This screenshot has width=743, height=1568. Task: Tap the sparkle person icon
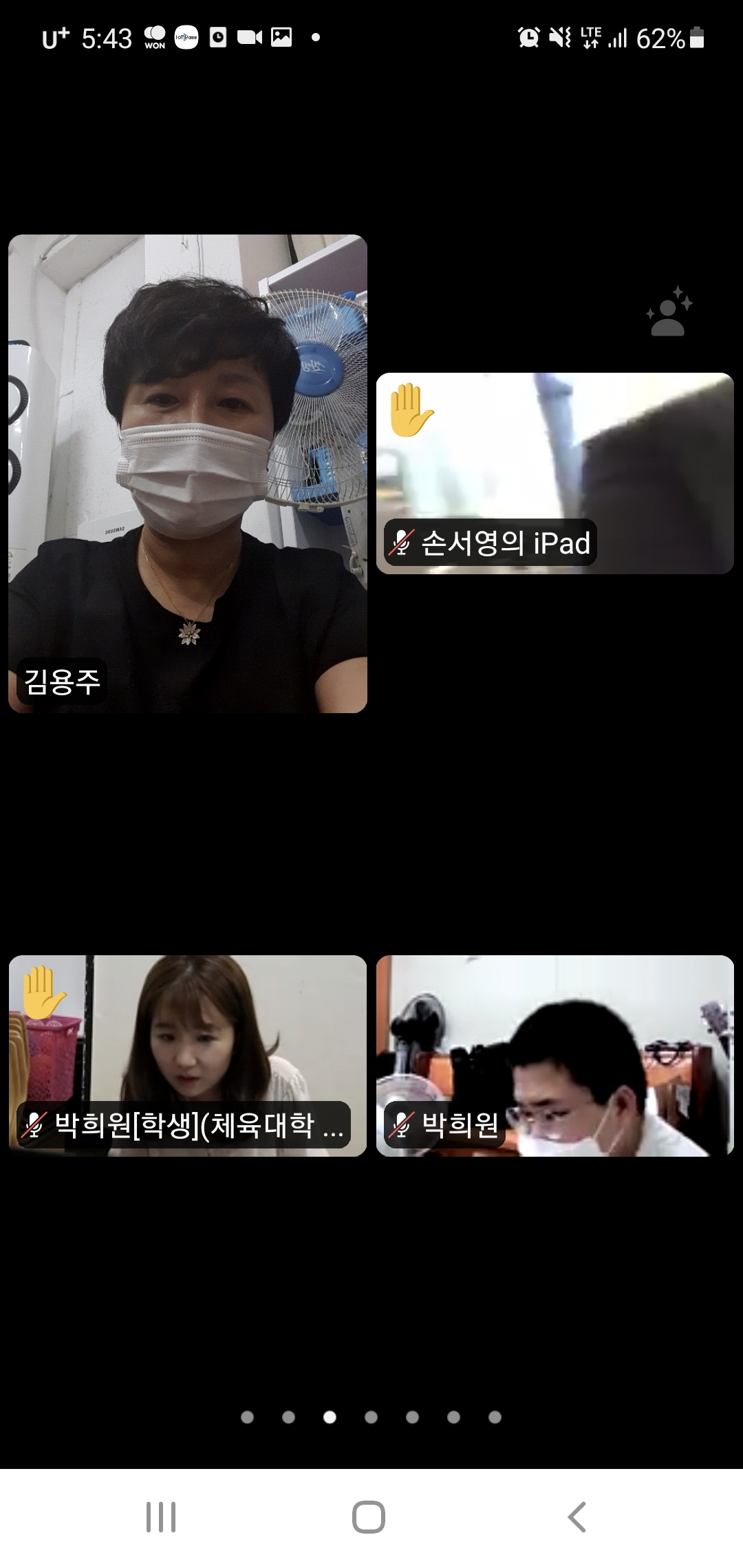[x=669, y=312]
